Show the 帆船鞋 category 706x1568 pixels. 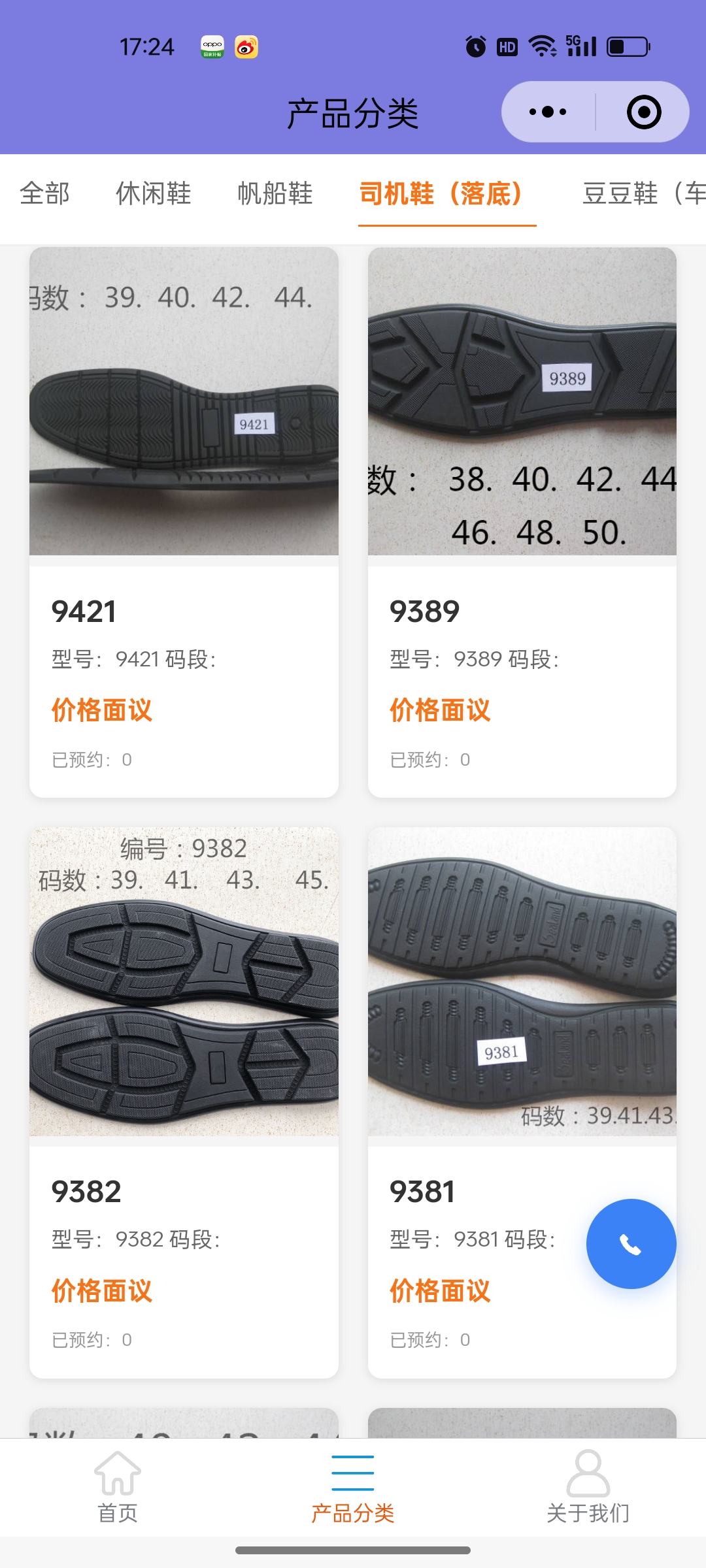point(275,193)
